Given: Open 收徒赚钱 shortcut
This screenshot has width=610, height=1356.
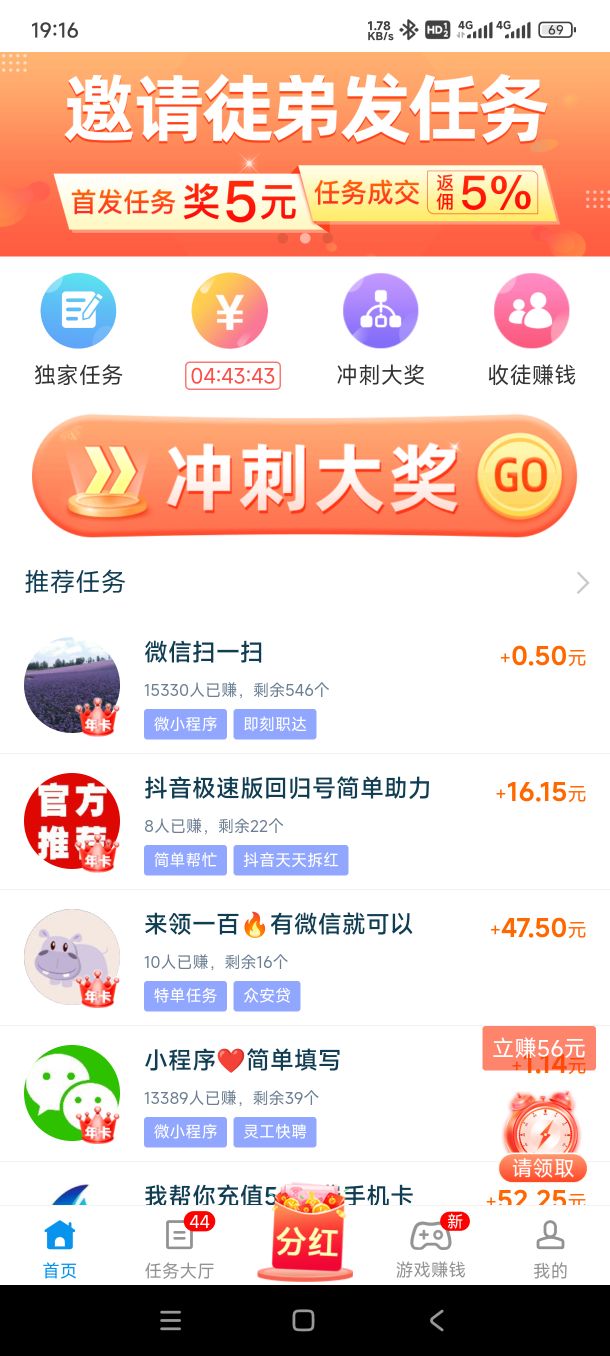Looking at the screenshot, I should [532, 330].
